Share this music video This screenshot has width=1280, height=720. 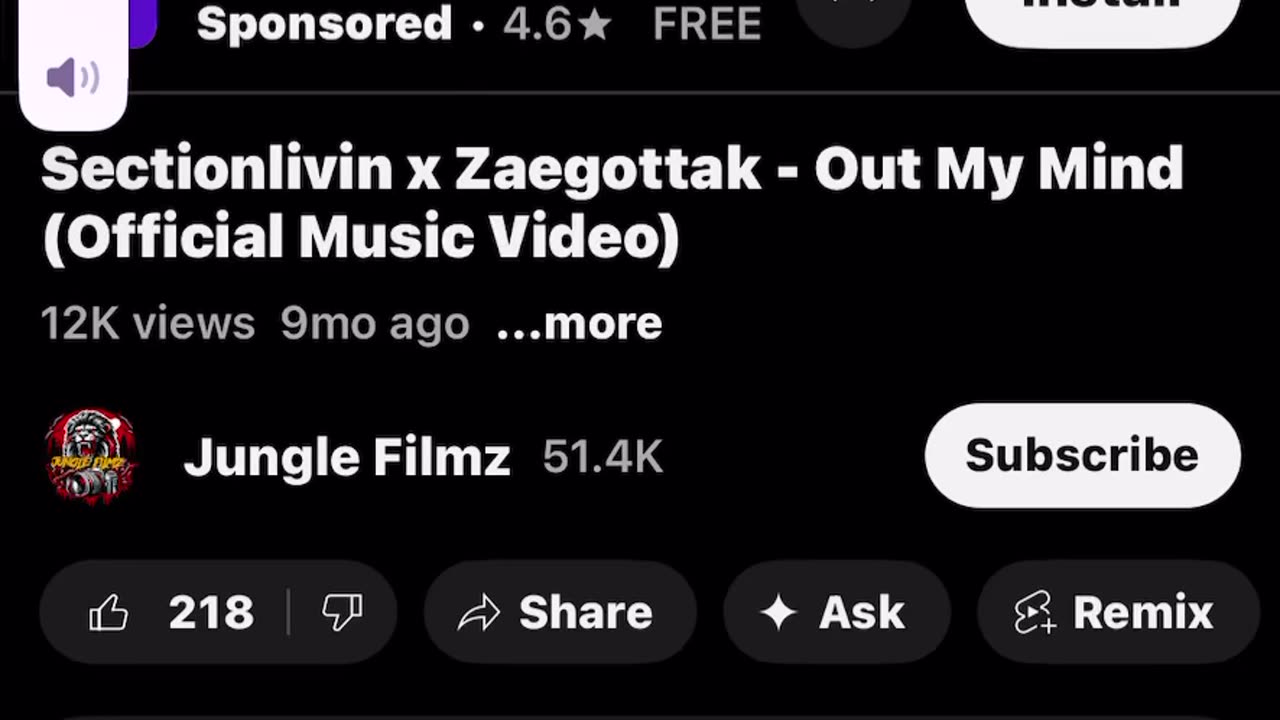557,612
